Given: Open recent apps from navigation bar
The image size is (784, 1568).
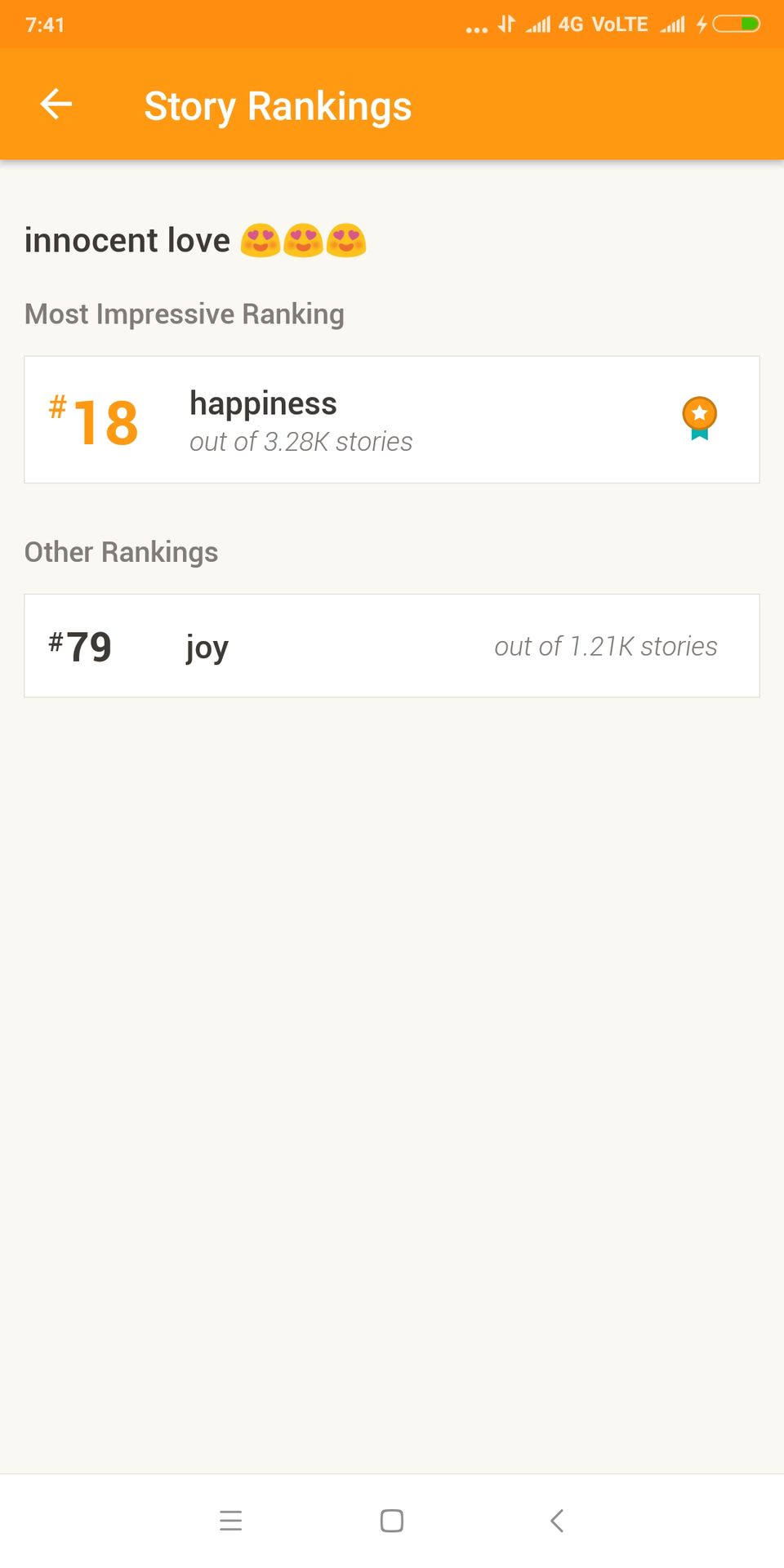Looking at the screenshot, I should (231, 1521).
